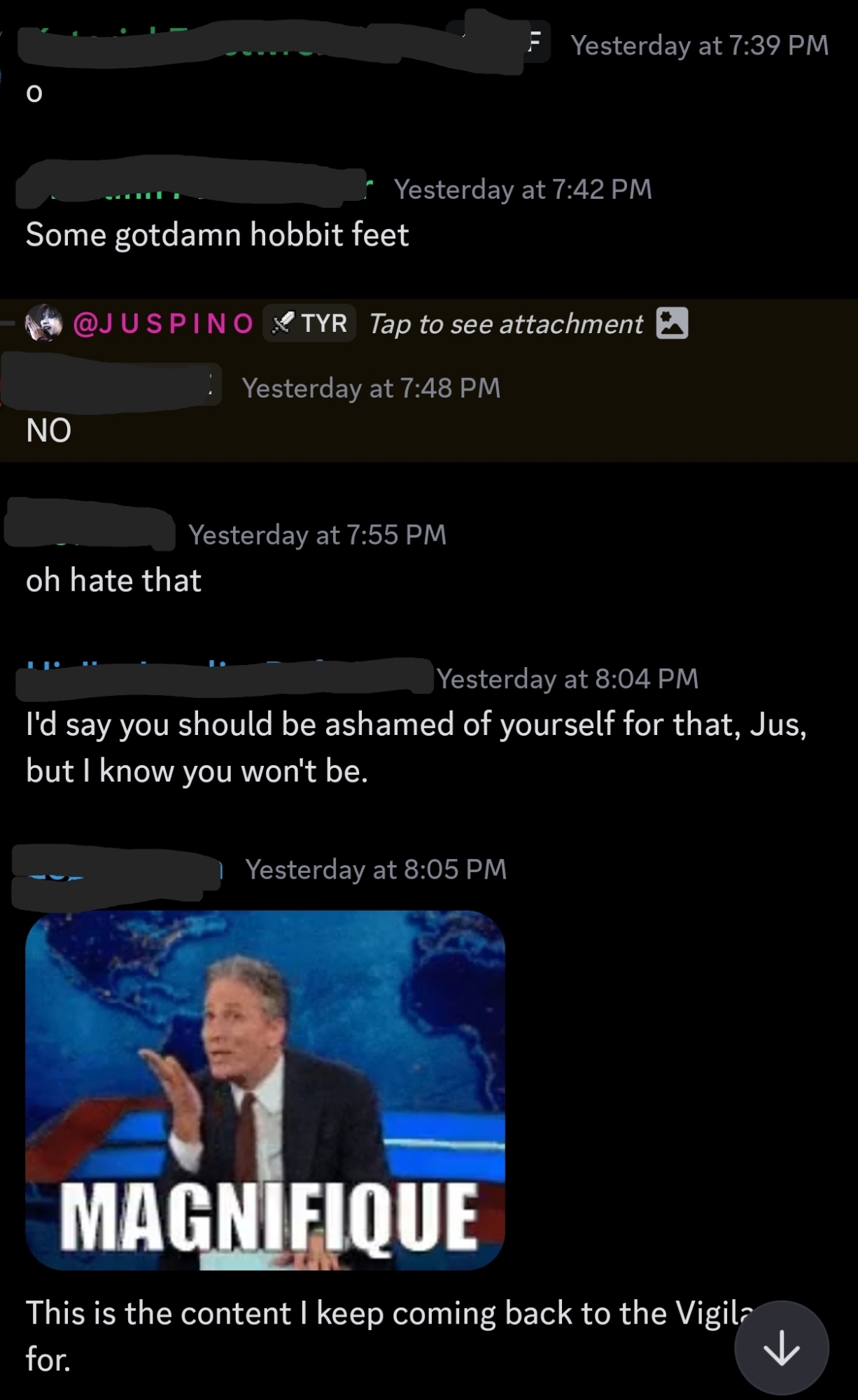Screen dimensions: 858x1400
Task: Open the MAGNIFIQUE GIF attachment
Action: [x=265, y=1090]
